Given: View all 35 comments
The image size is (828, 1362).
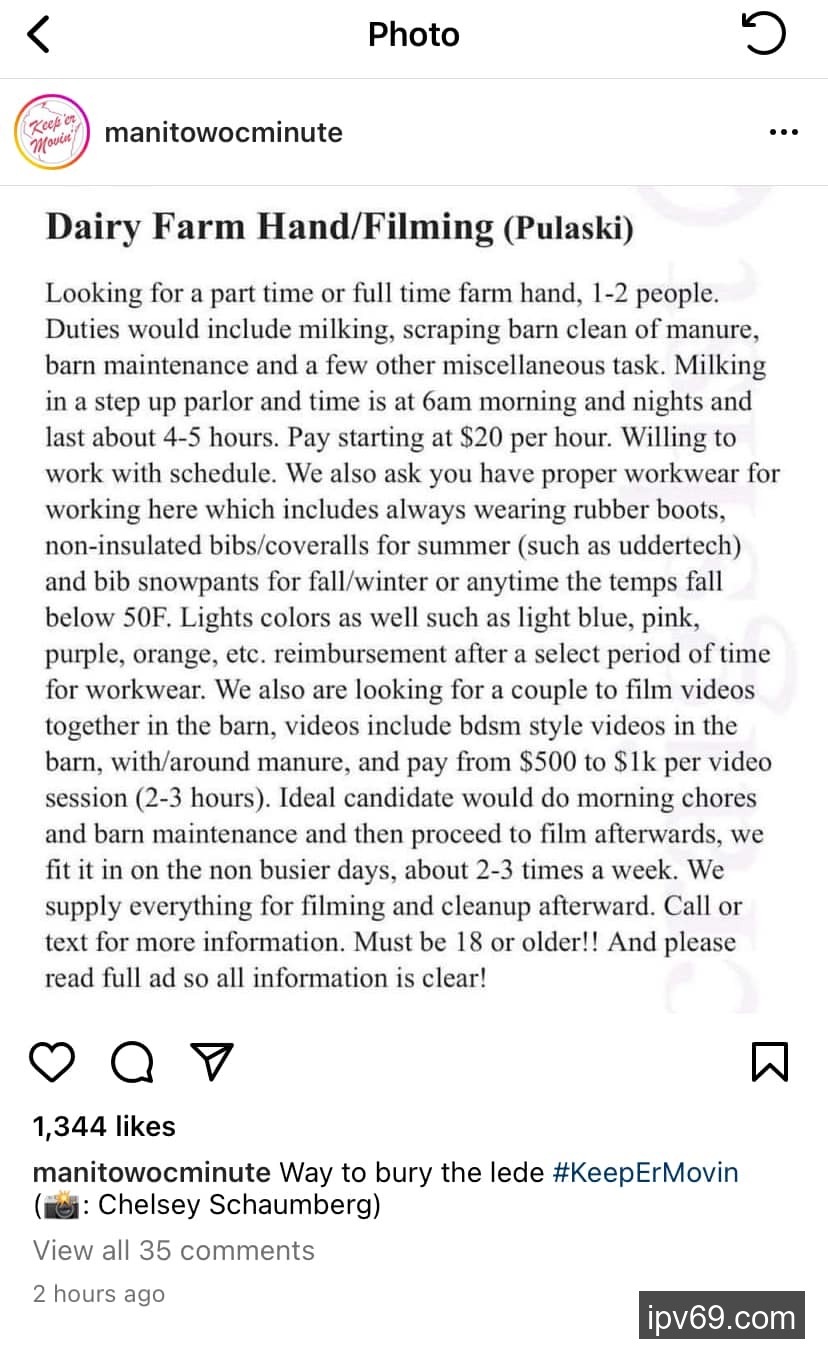Looking at the screenshot, I should tap(173, 1250).
